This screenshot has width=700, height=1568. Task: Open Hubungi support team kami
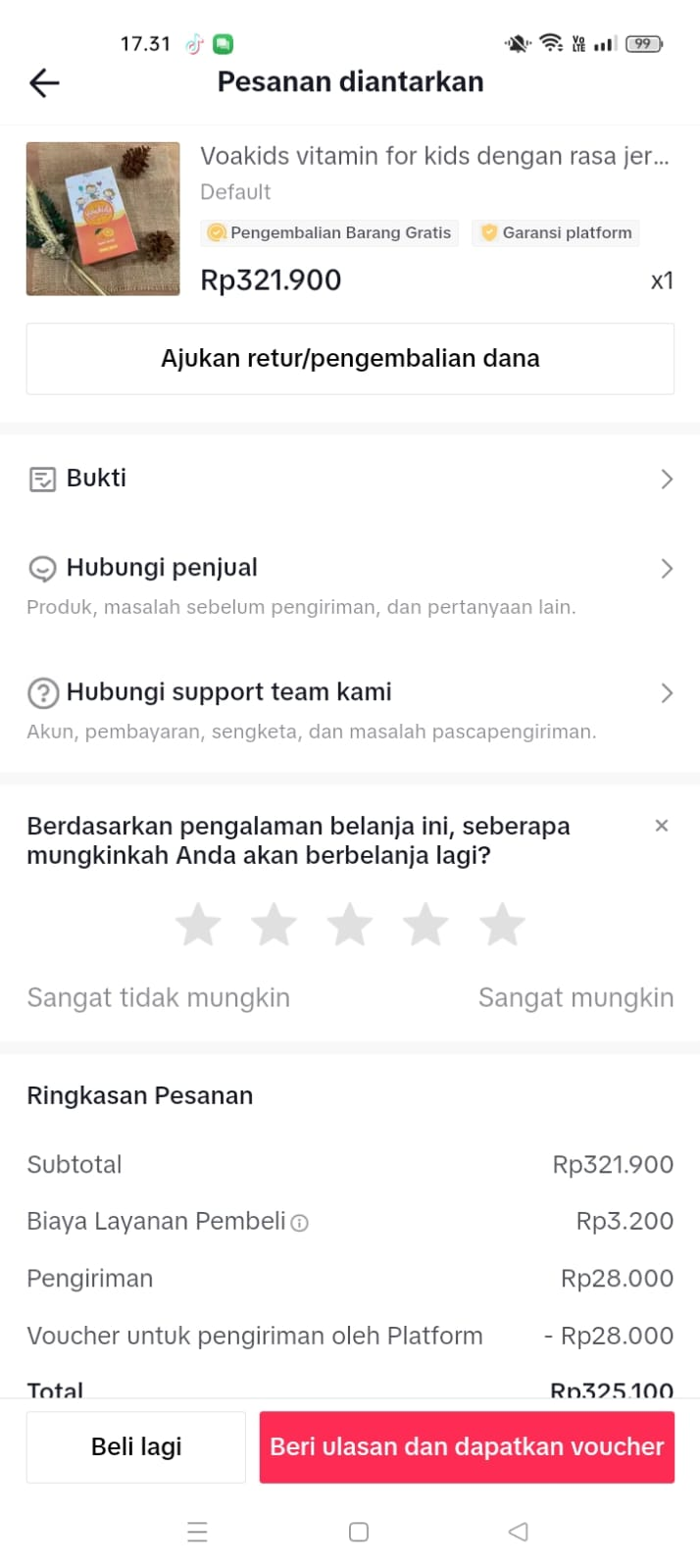tap(350, 692)
